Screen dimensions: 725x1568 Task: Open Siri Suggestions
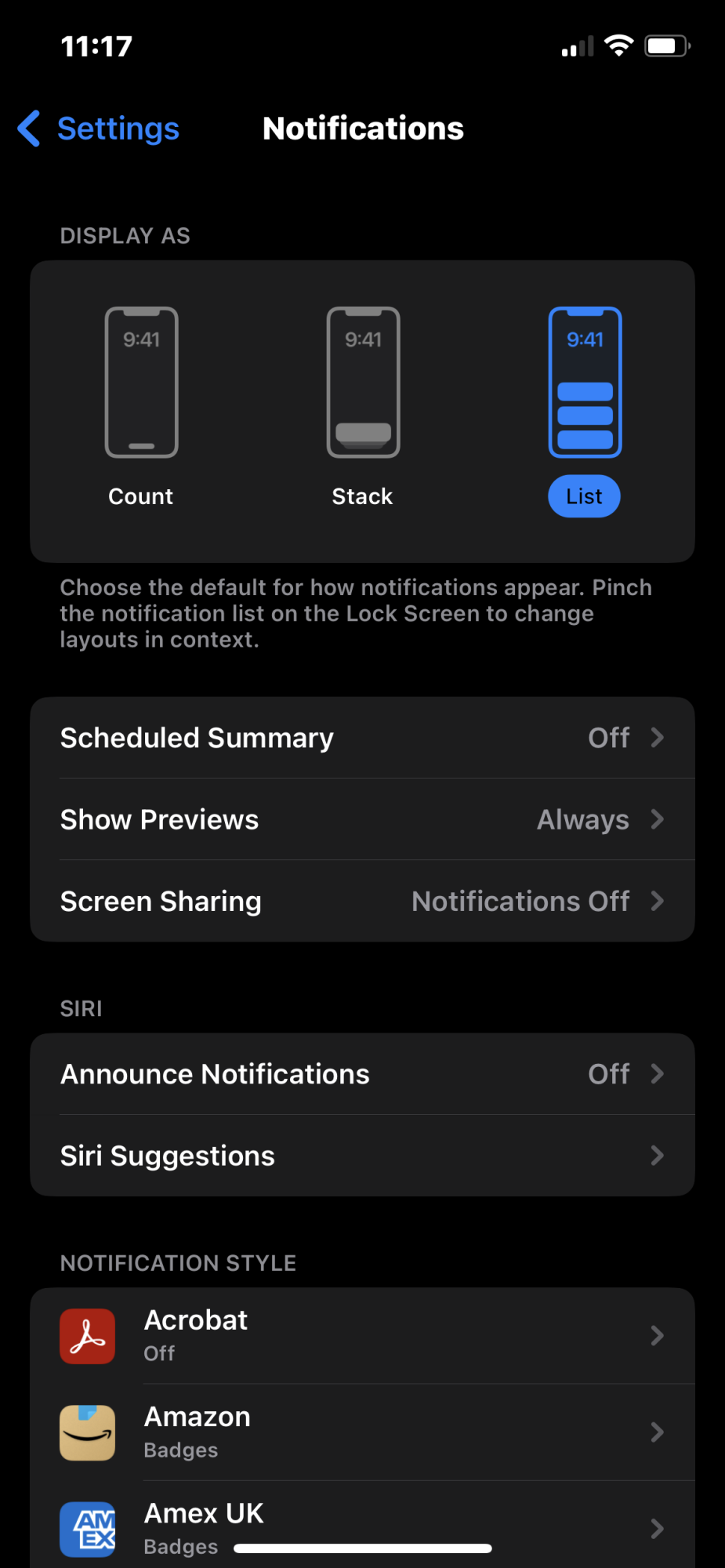362,1156
